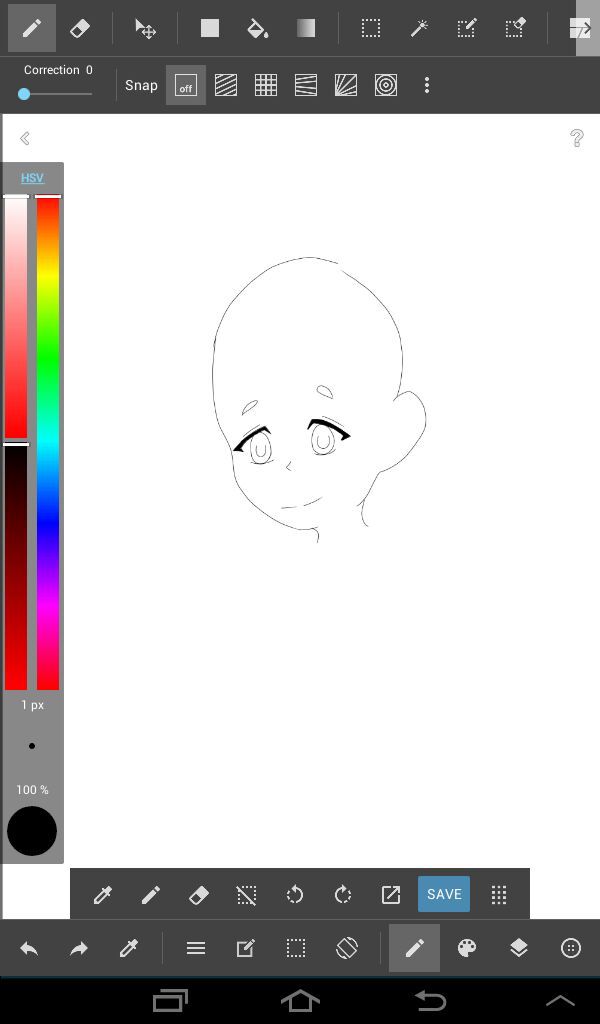Open the hamburger menu
The image size is (600, 1024).
pyautogui.click(x=196, y=948)
